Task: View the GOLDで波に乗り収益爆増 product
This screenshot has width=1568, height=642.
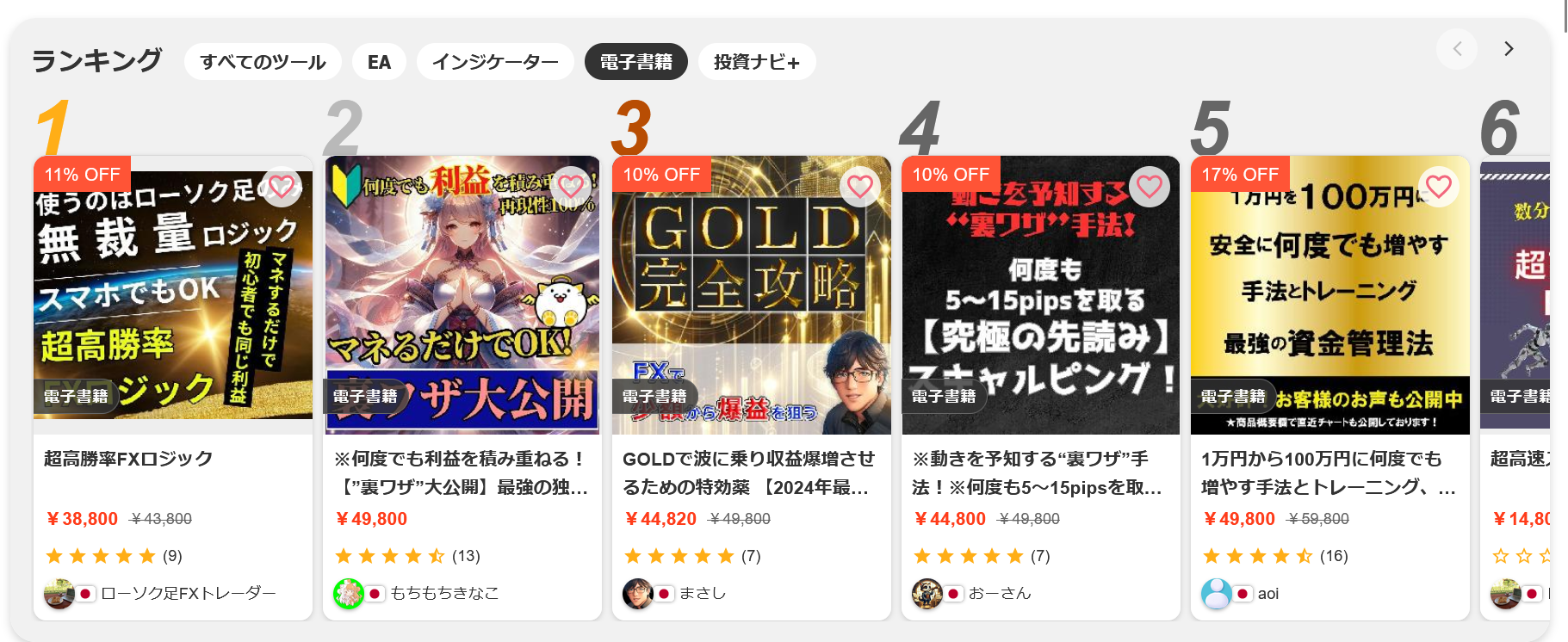Action: 749,472
